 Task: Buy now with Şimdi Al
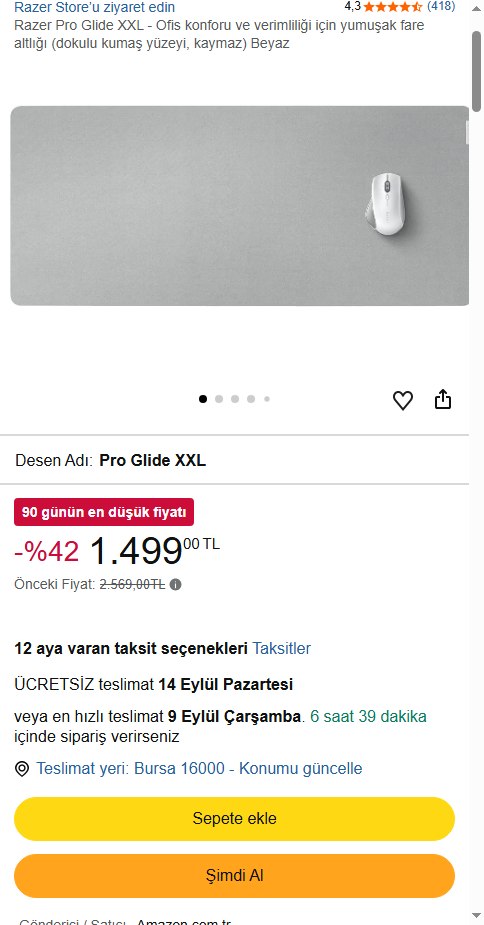click(234, 876)
